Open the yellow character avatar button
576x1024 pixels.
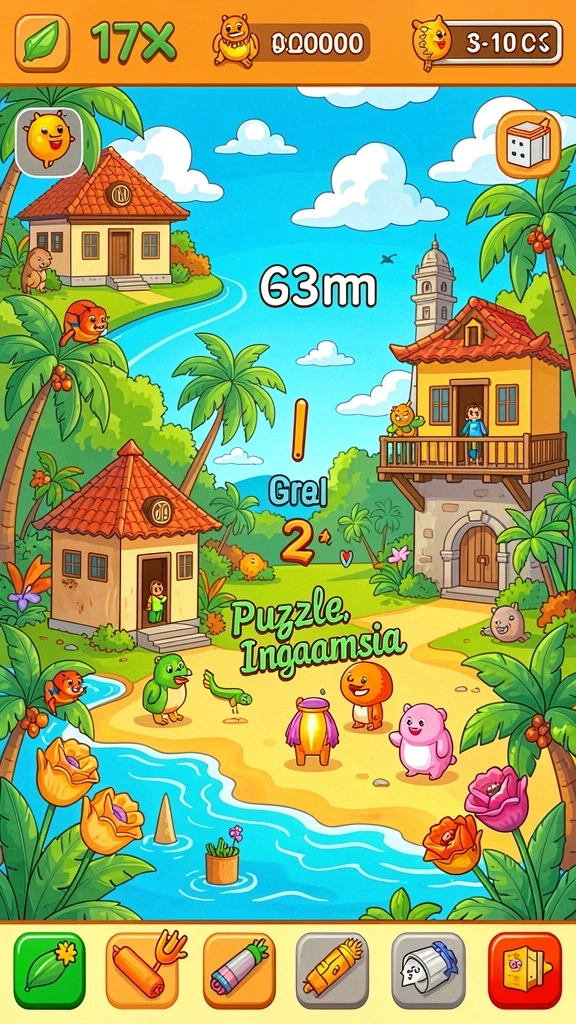click(x=49, y=142)
